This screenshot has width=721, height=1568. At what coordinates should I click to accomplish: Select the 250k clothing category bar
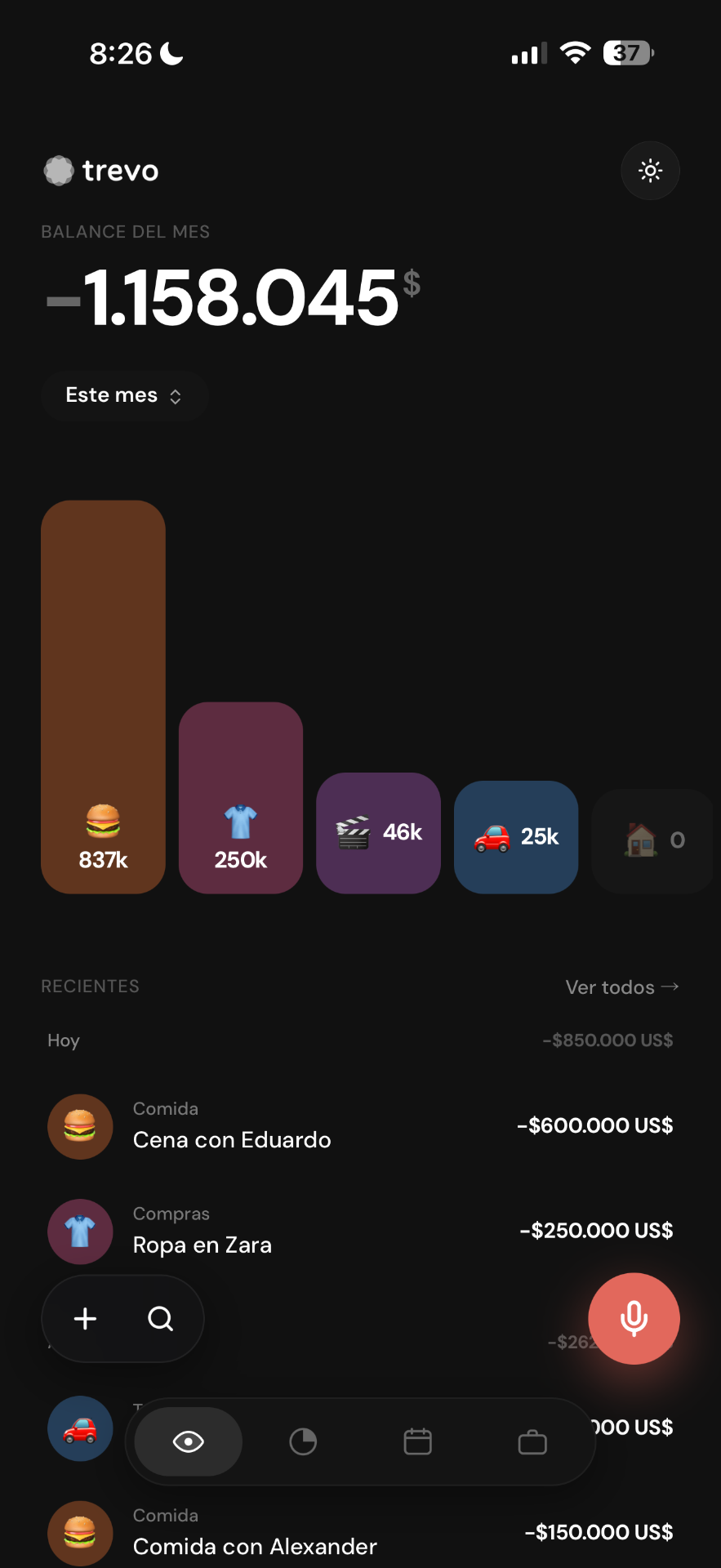pos(241,798)
